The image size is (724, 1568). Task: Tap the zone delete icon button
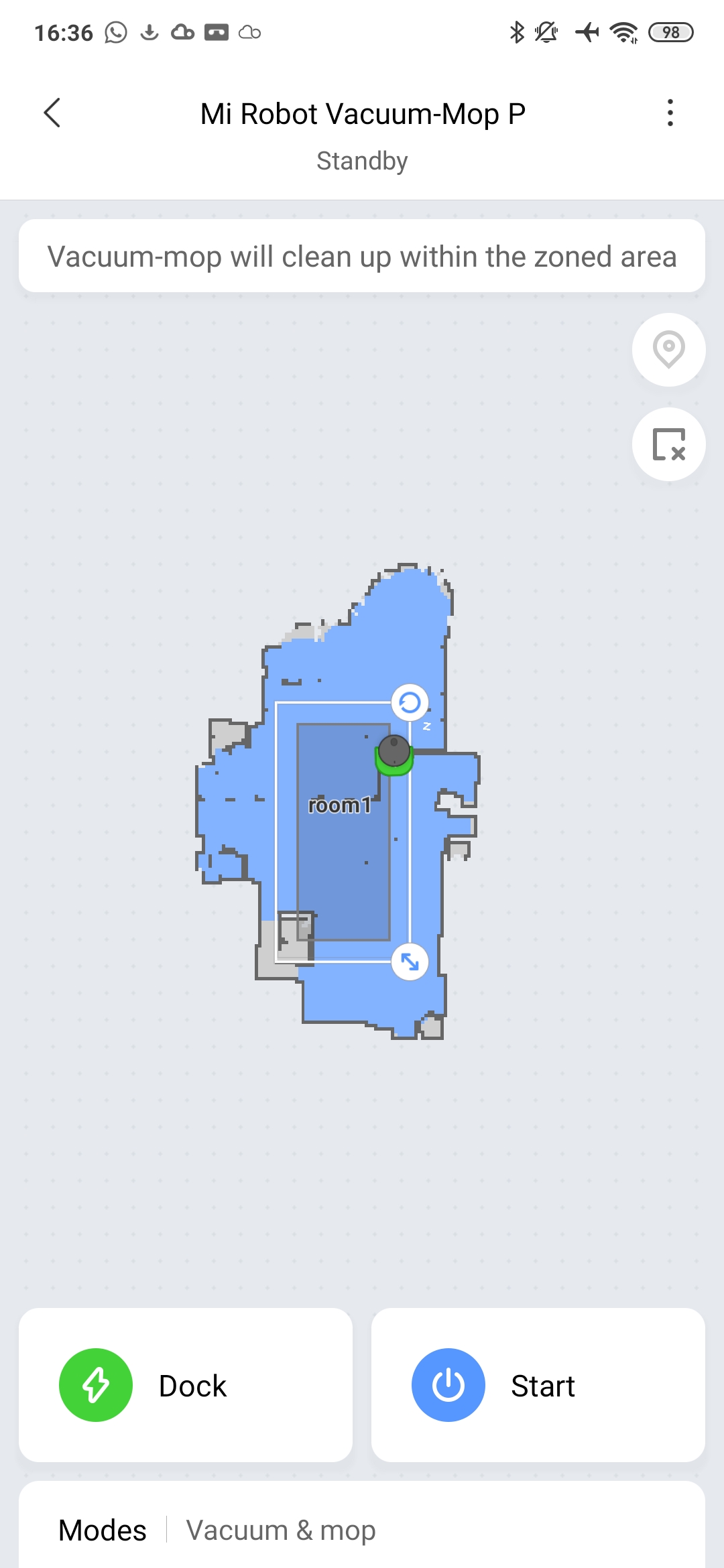tap(668, 444)
